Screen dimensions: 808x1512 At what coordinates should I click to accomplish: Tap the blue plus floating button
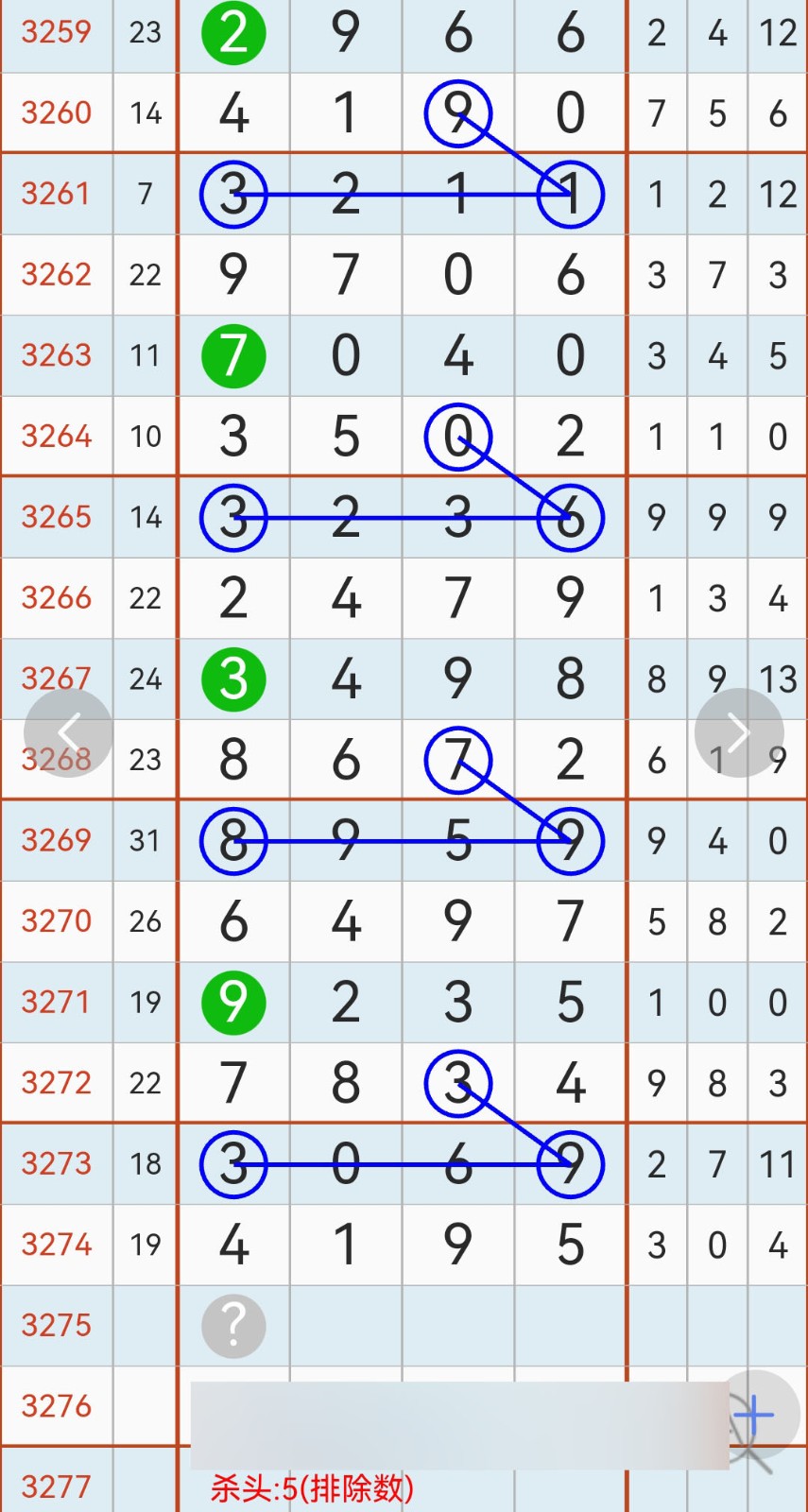pos(755,1415)
